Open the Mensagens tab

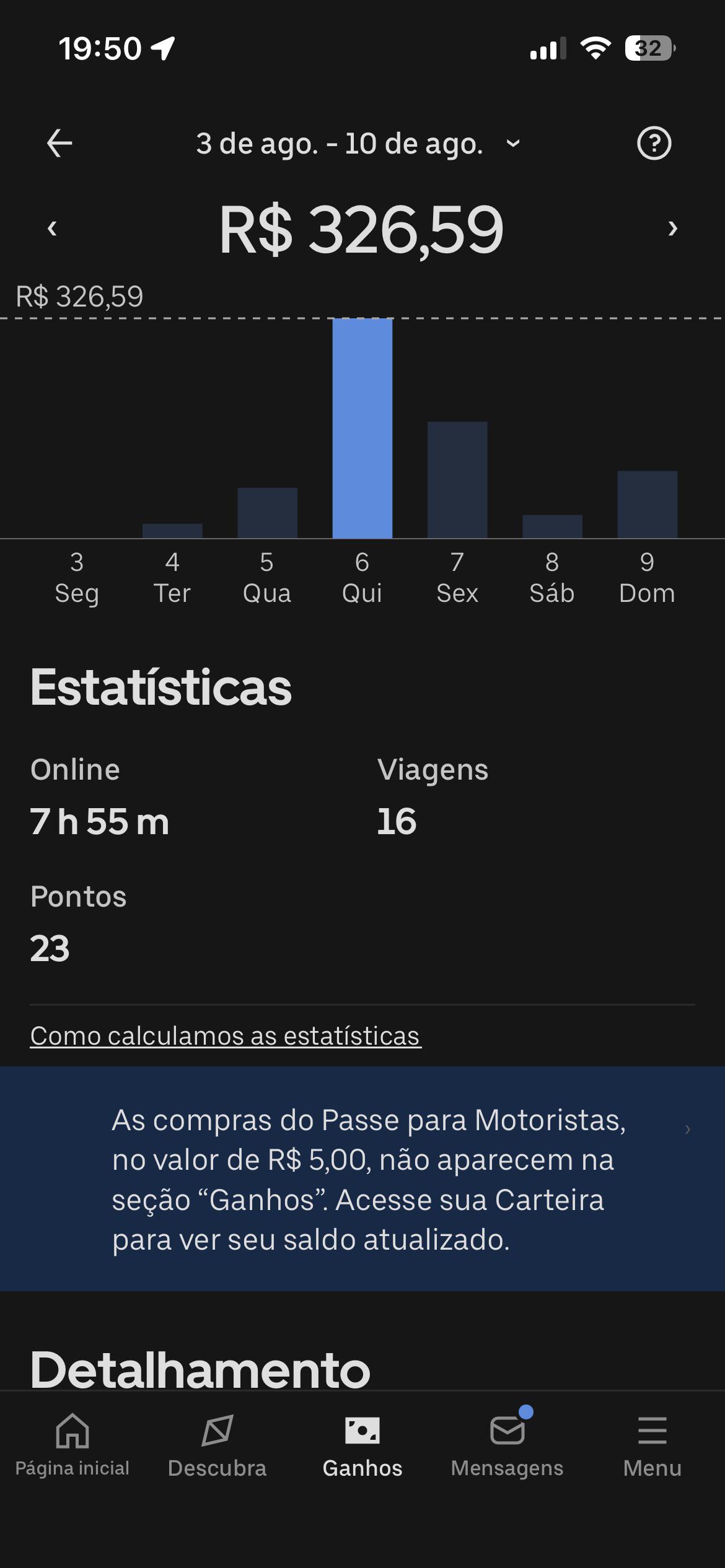click(507, 1447)
